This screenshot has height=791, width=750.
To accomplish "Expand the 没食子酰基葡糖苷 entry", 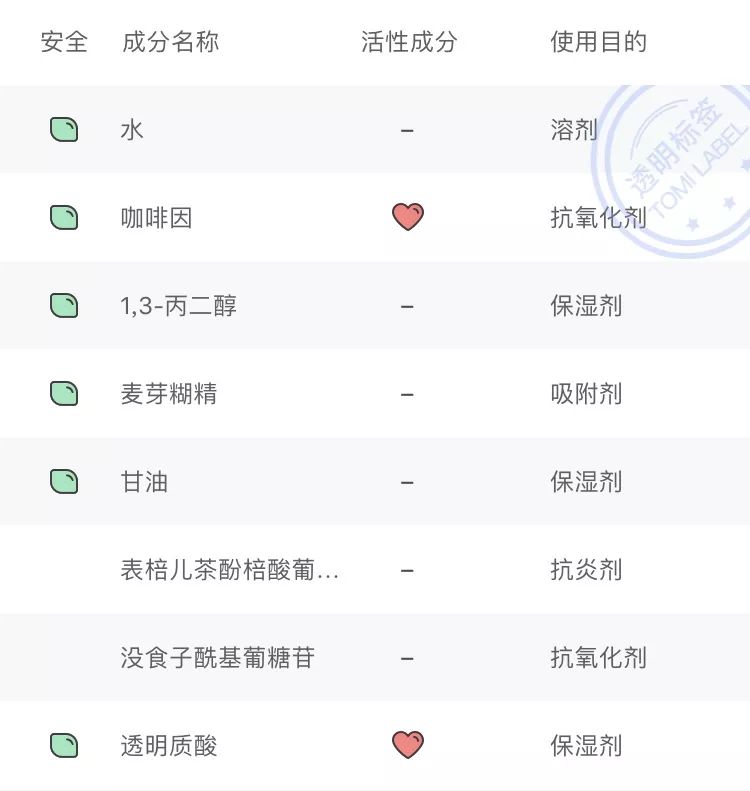I will pos(217,658).
